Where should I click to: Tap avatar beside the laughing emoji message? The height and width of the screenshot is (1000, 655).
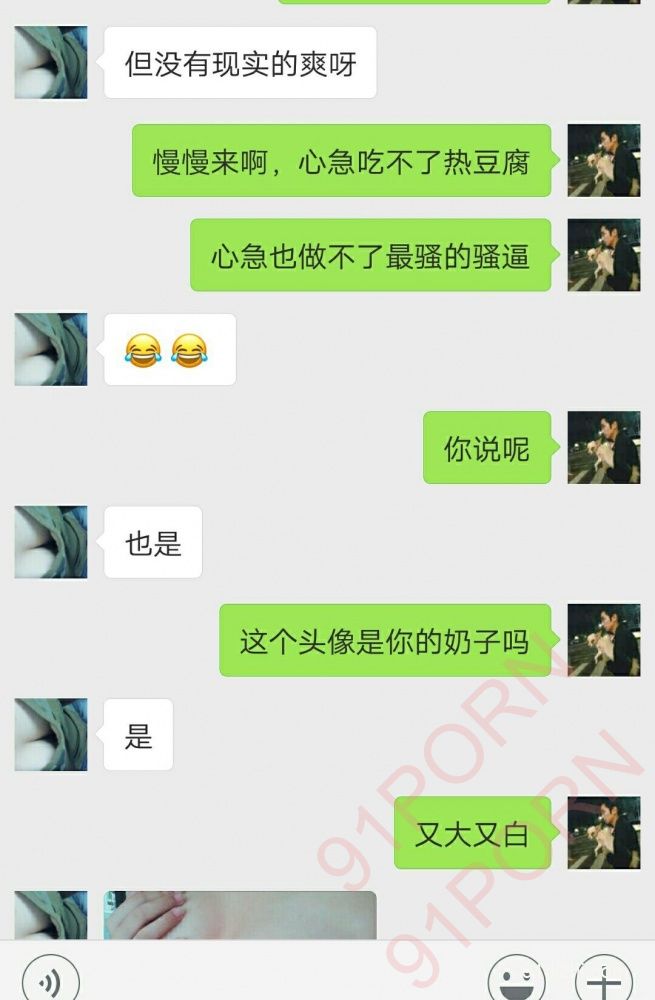51,349
